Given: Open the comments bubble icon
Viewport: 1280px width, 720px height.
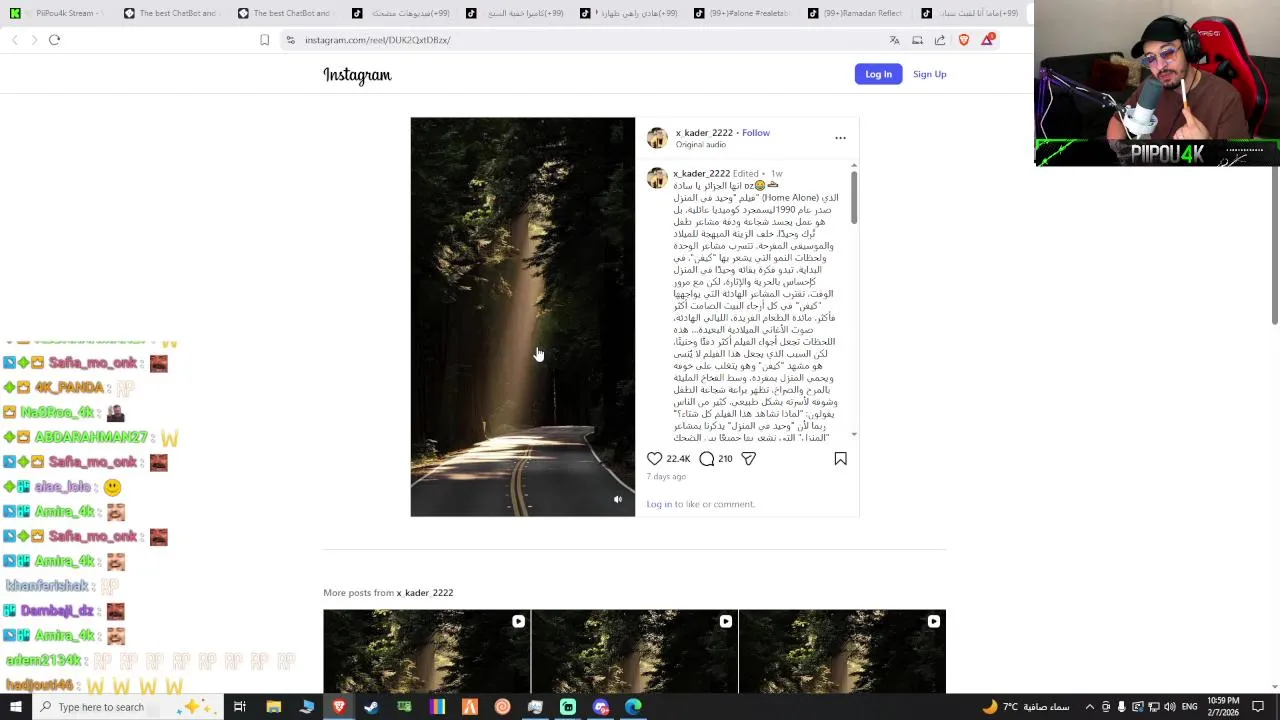Looking at the screenshot, I should pyautogui.click(x=707, y=459).
